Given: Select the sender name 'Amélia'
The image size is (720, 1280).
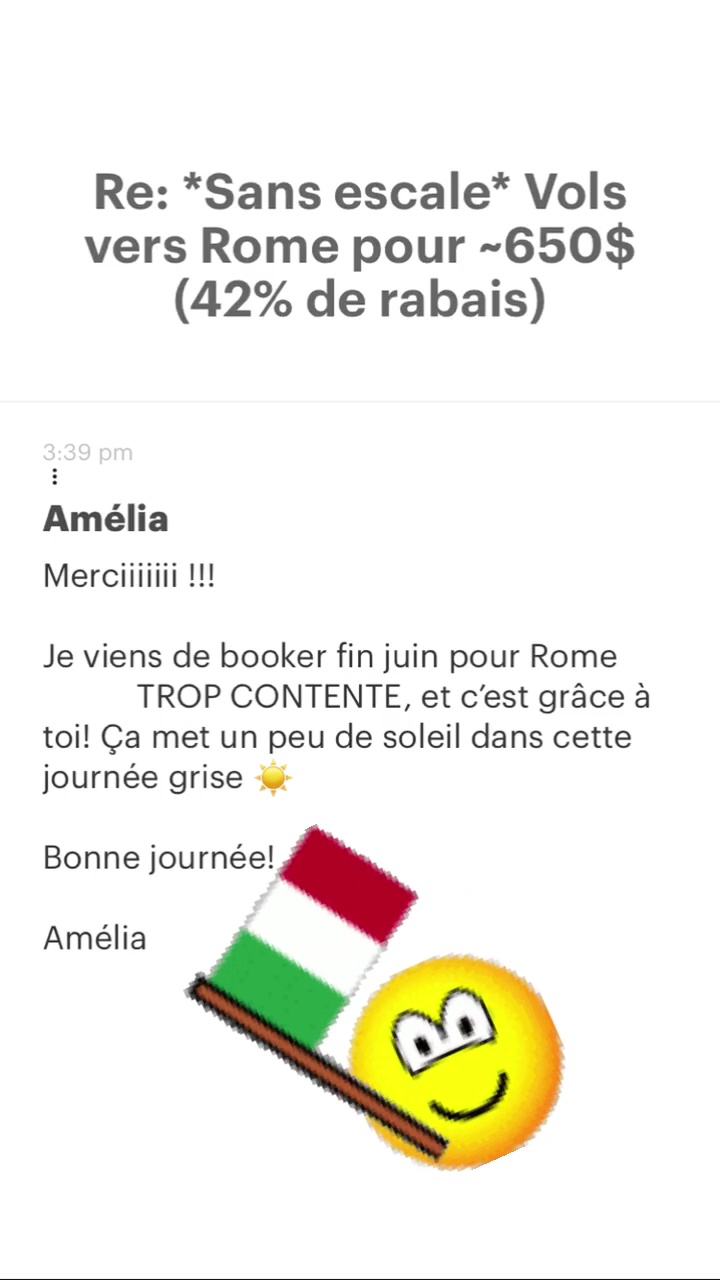Looking at the screenshot, I should coord(105,518).
